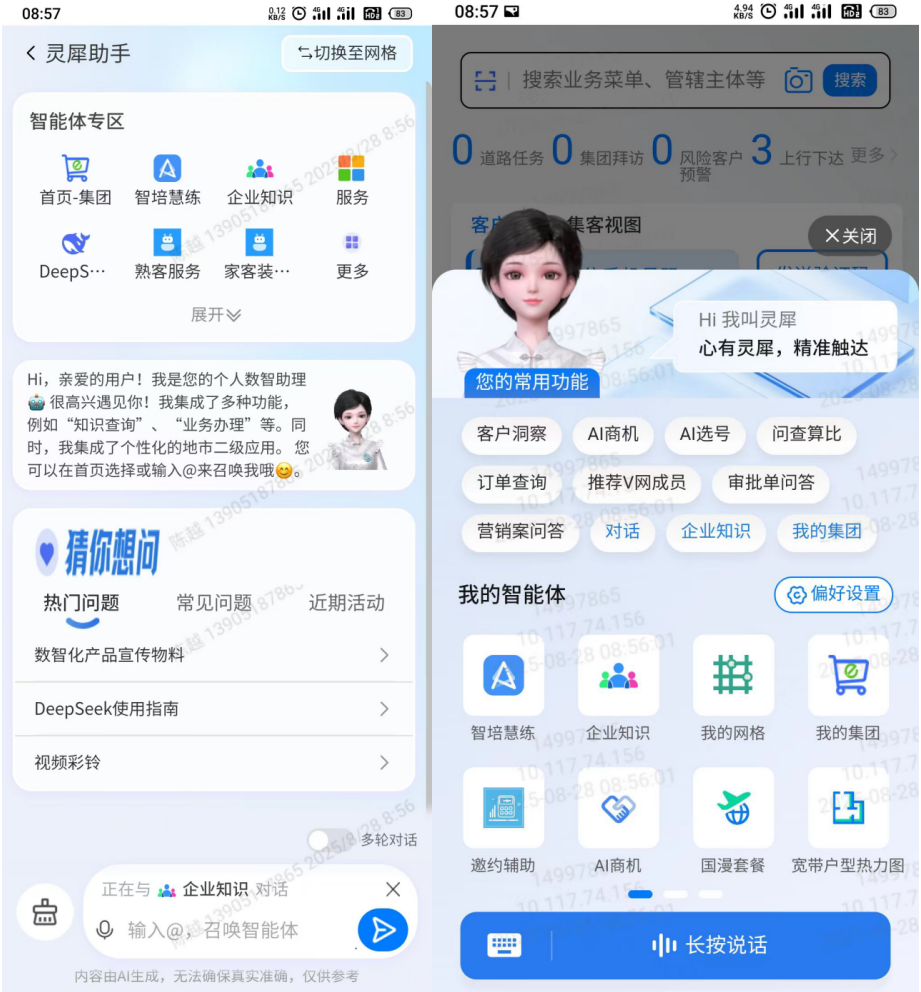Expand the 智能体专区 list via 展开

(x=216, y=315)
